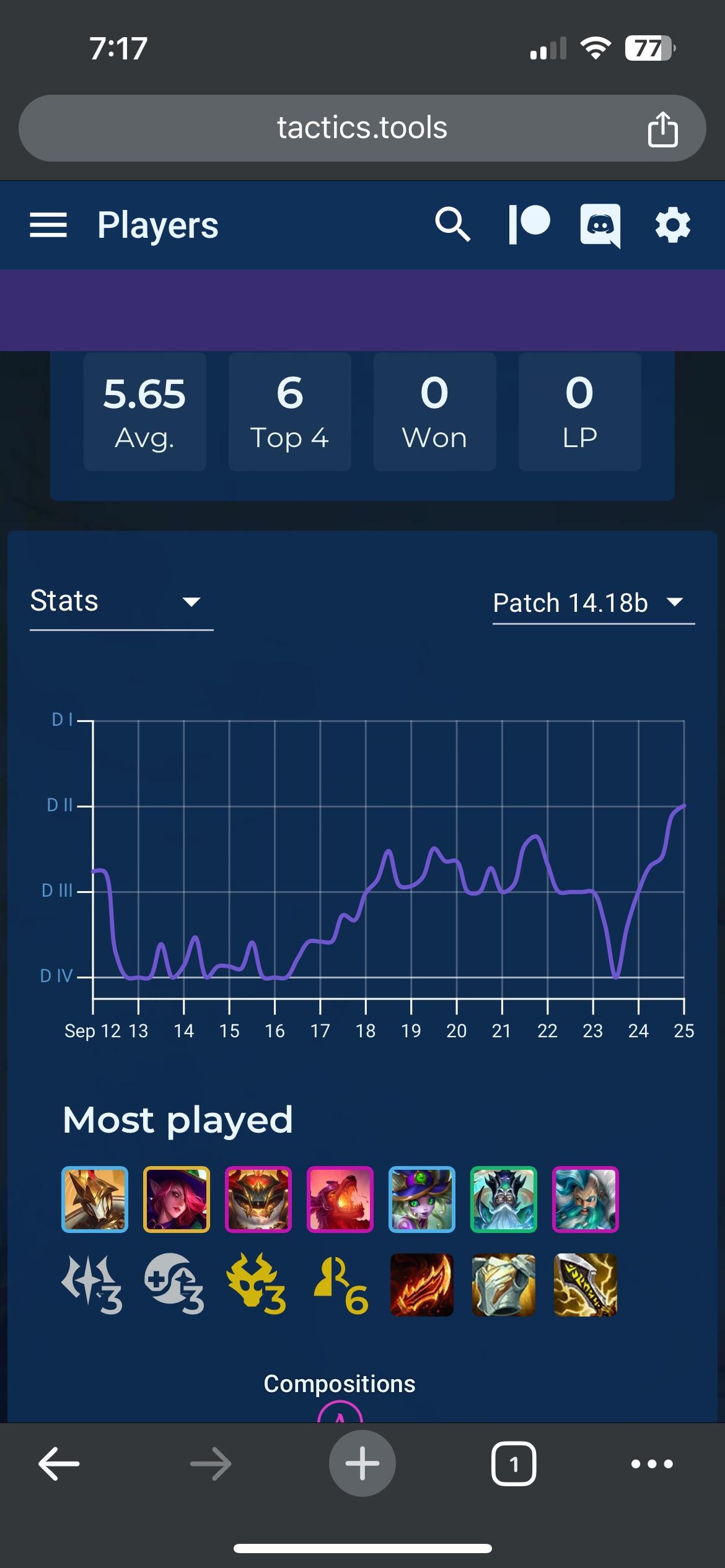Screen dimensions: 725x1568
Task: Click the Top 4 stat box
Action: [x=289, y=411]
